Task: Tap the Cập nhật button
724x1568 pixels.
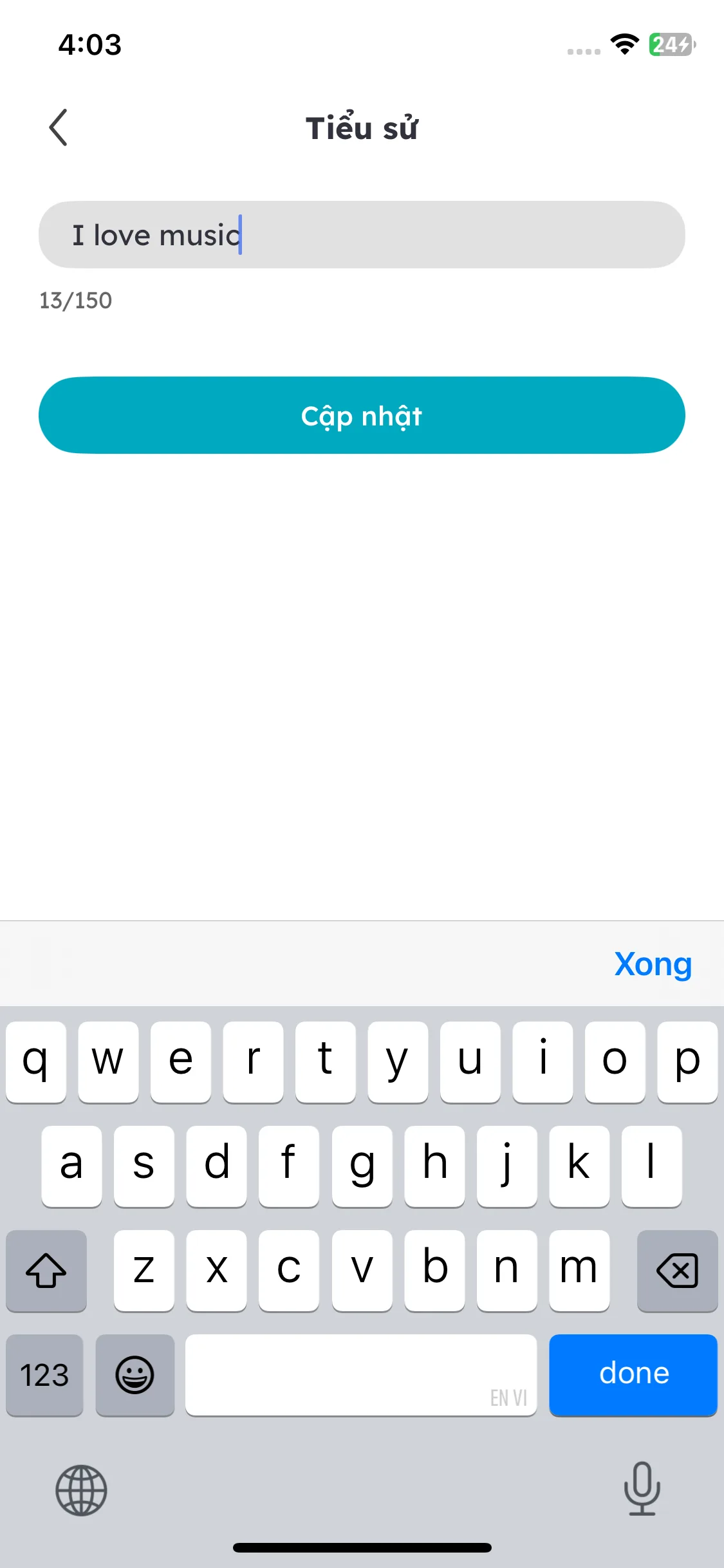Action: coord(362,415)
